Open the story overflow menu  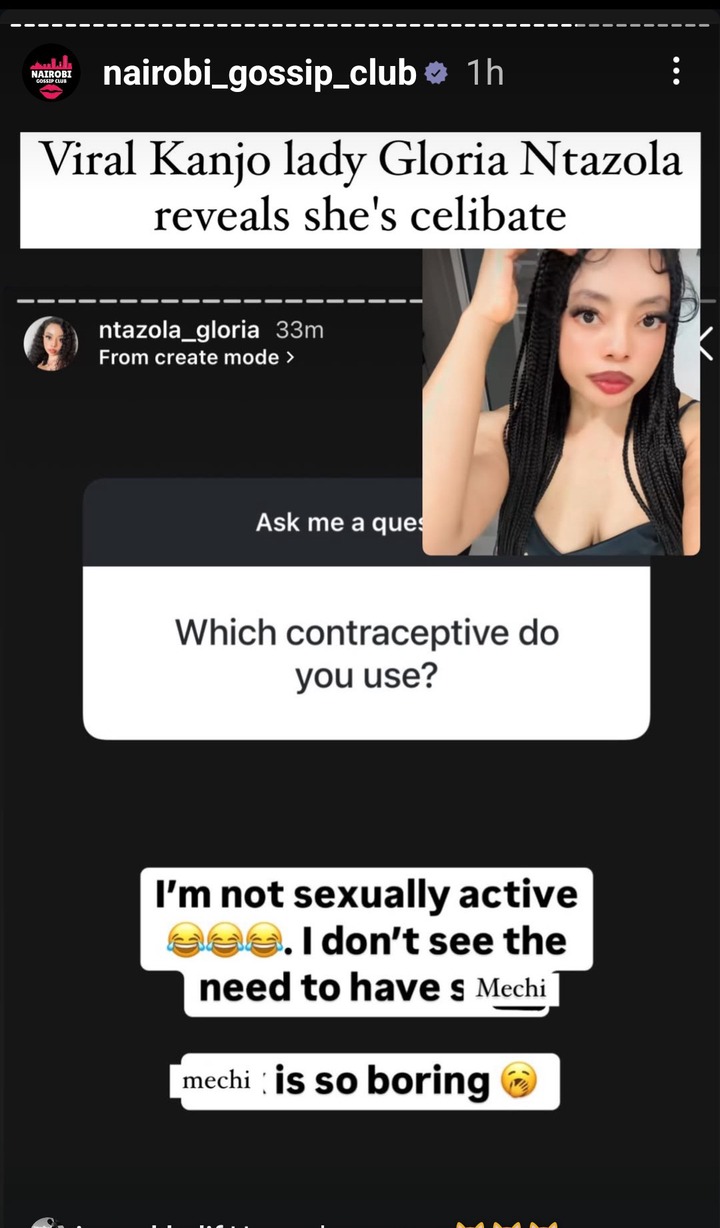(x=677, y=71)
